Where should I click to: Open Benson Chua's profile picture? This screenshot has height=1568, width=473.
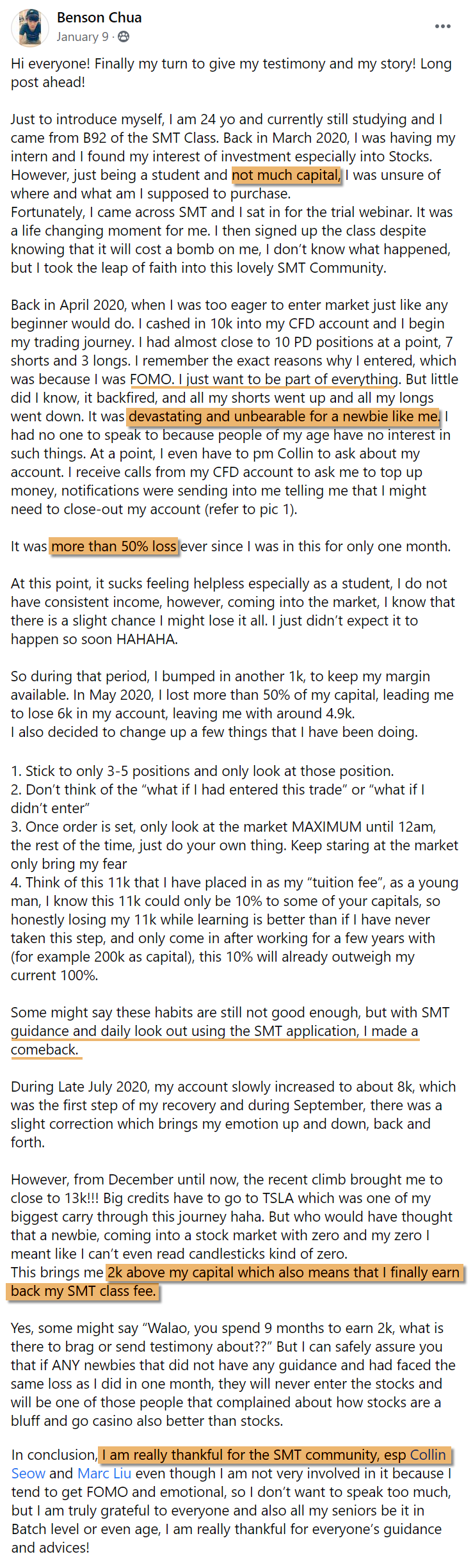[x=29, y=28]
